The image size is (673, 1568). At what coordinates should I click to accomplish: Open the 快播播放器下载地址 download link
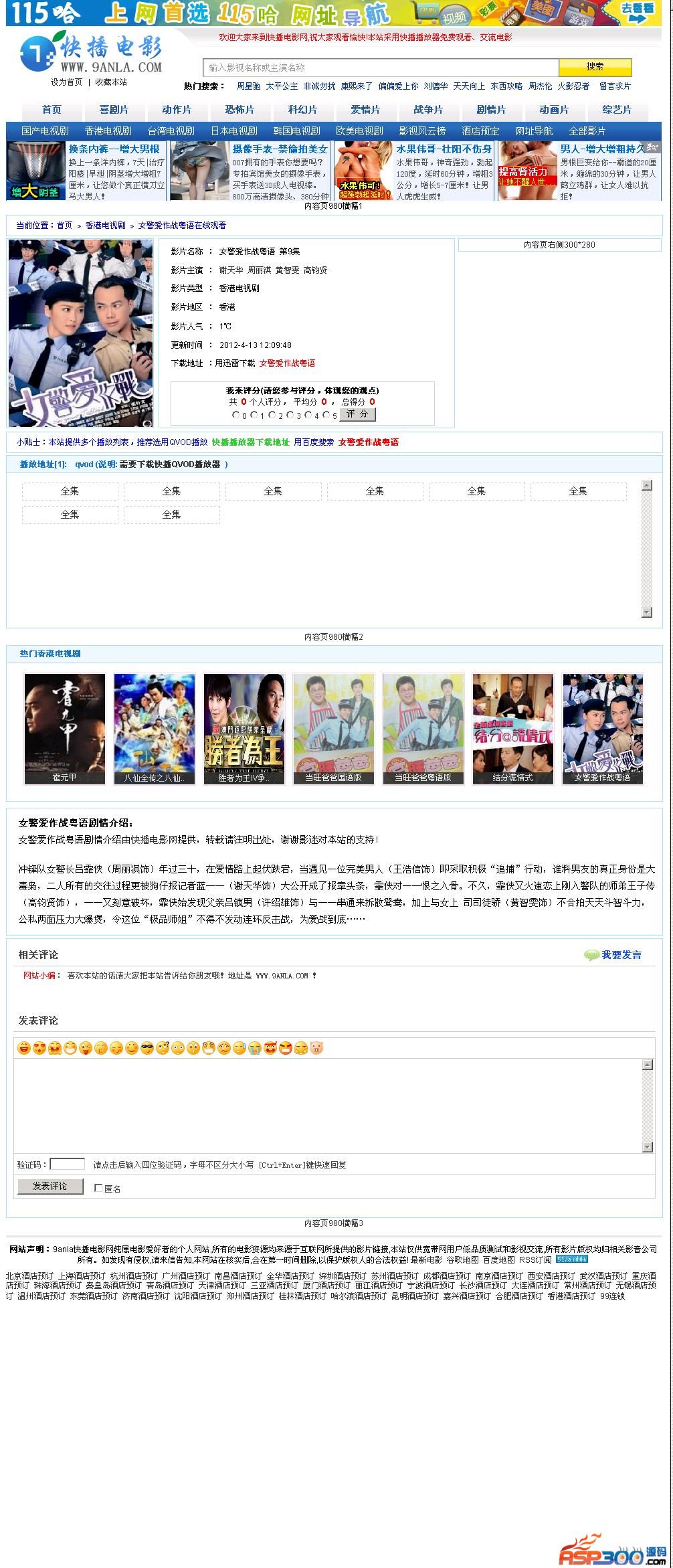(251, 442)
